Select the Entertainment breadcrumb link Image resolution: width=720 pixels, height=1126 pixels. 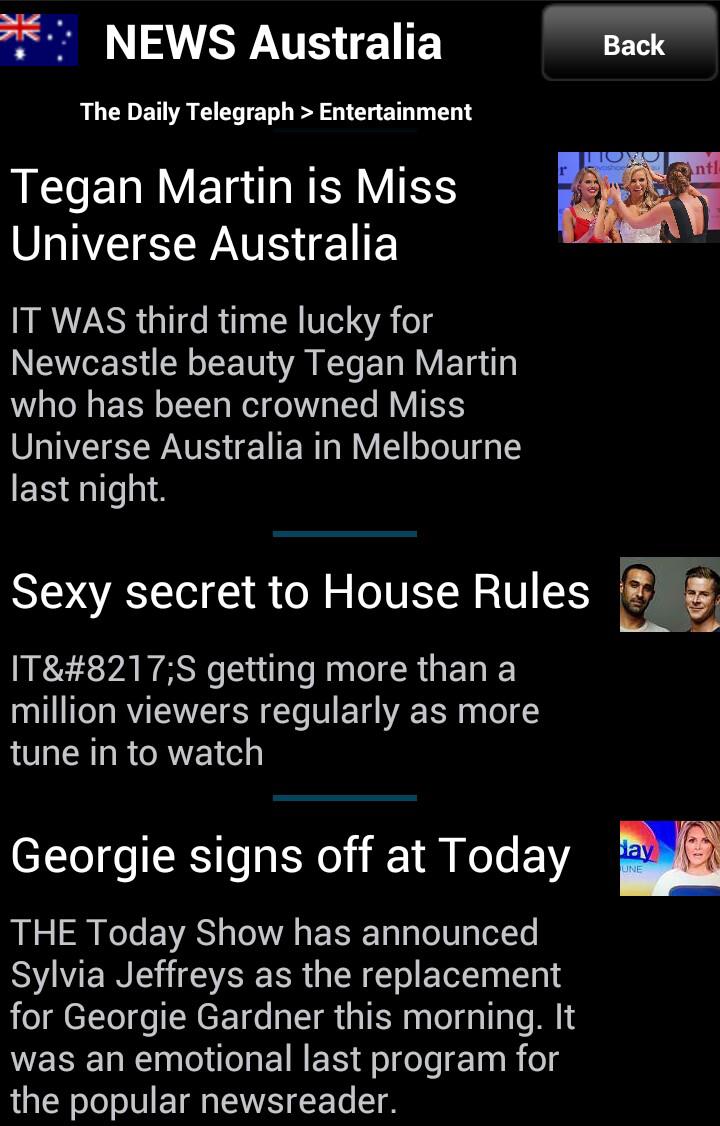pos(394,112)
